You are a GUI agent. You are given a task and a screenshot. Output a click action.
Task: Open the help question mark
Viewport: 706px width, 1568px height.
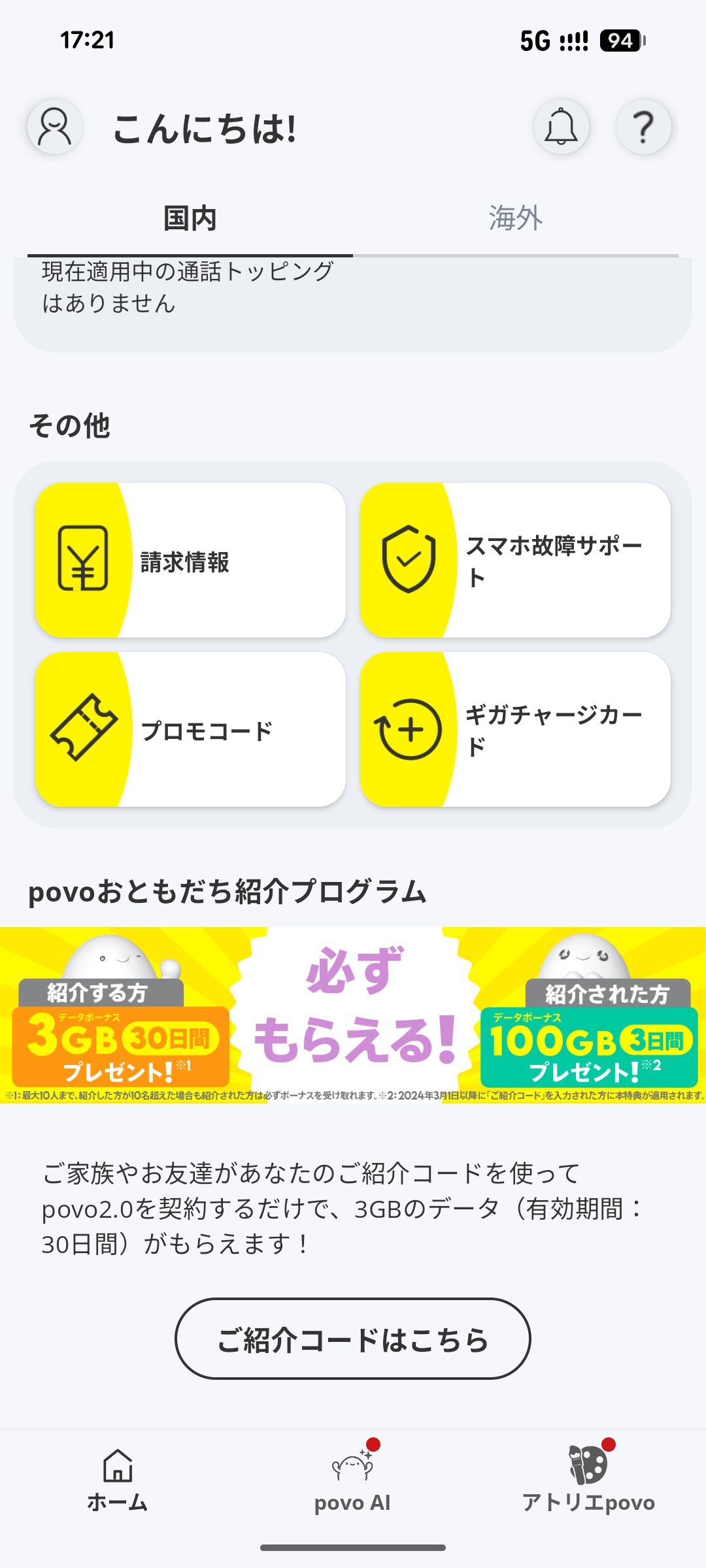coord(643,127)
